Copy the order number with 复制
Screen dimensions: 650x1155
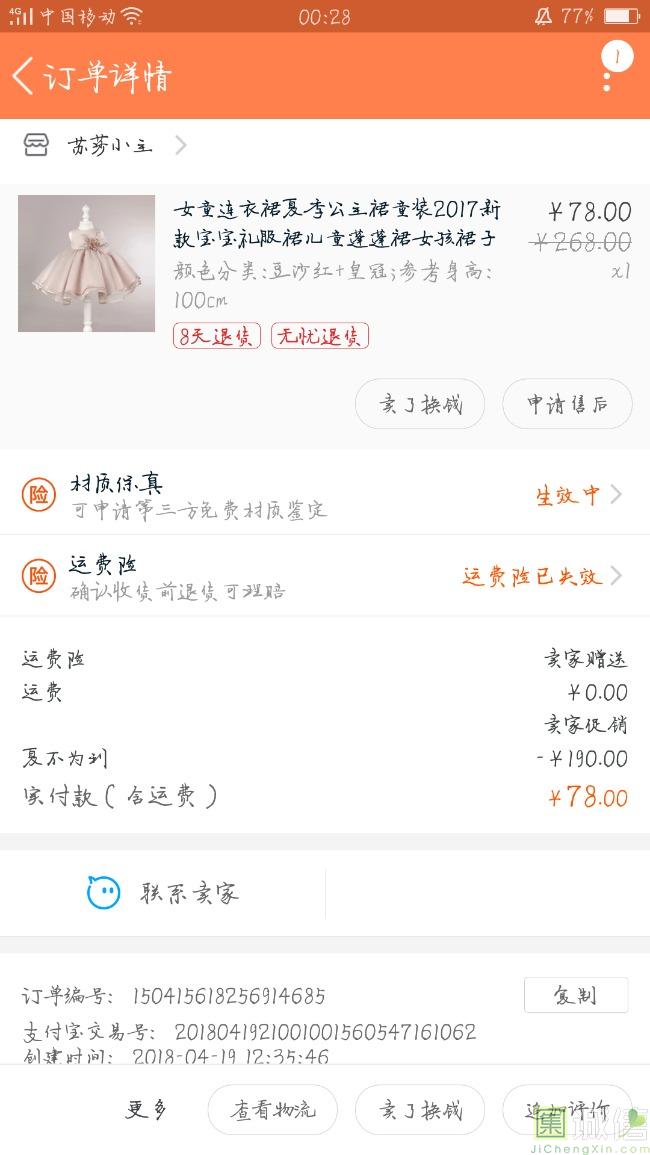576,995
